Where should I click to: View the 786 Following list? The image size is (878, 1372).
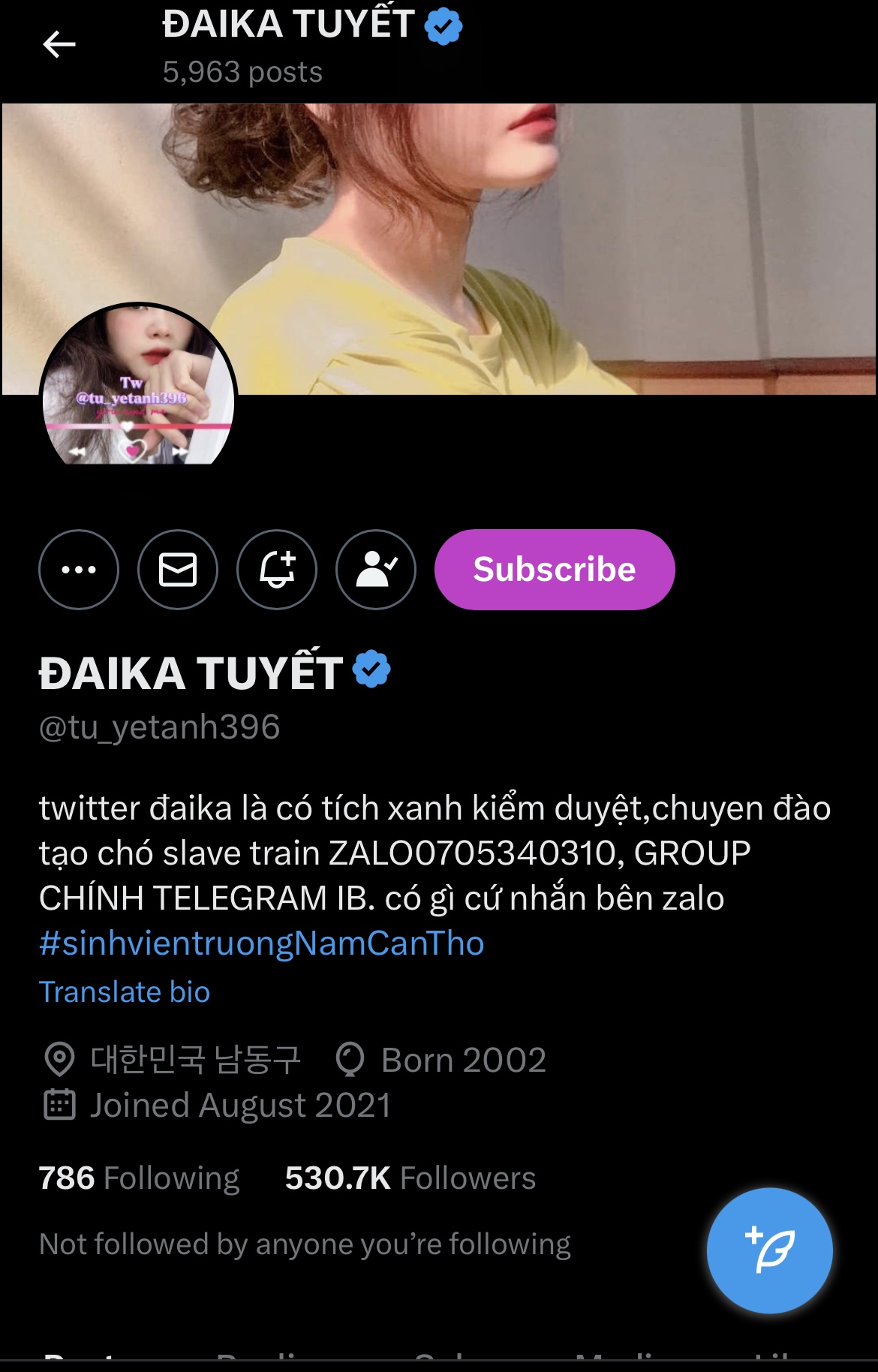point(140,1178)
